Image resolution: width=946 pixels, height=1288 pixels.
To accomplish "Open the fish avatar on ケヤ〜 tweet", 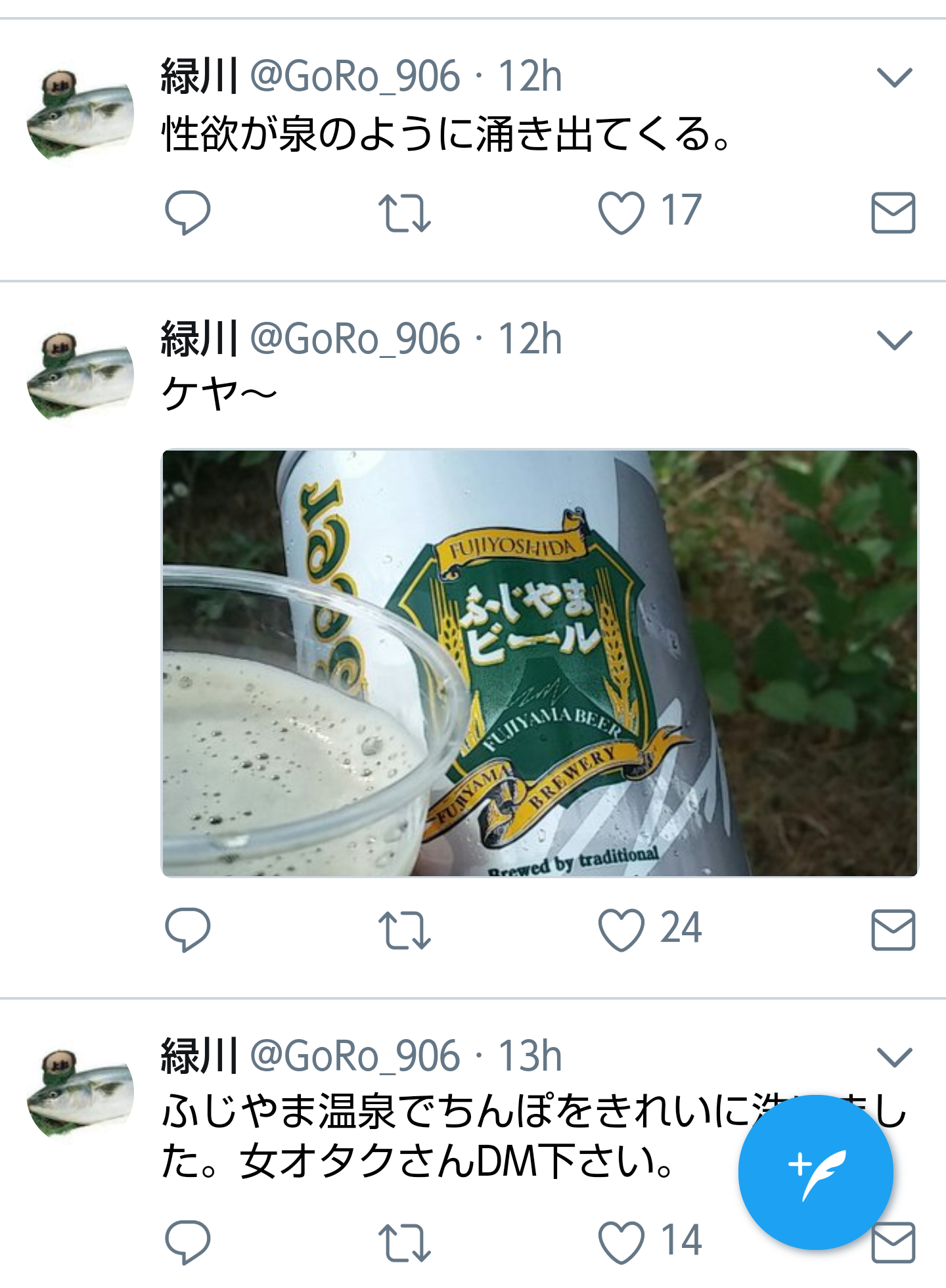I will [80, 376].
